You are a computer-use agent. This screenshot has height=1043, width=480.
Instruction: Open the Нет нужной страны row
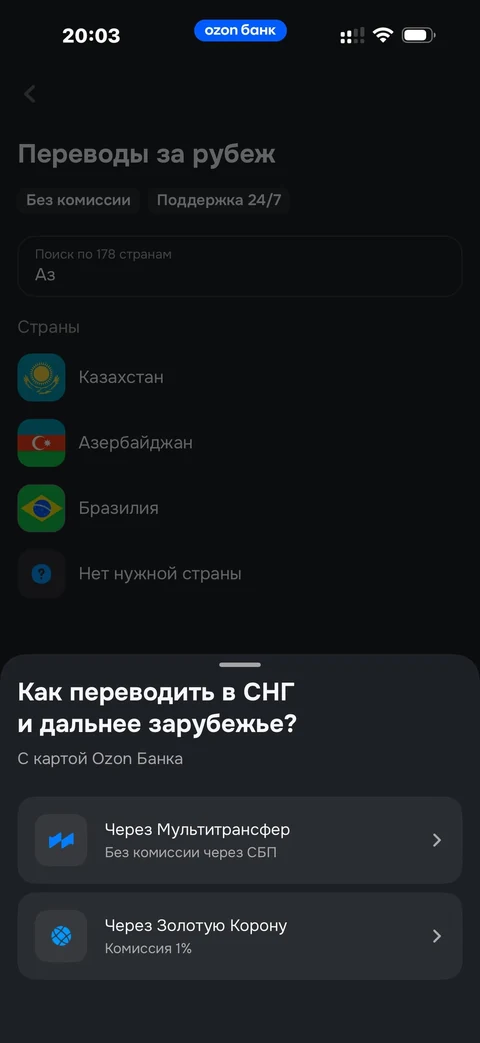click(x=239, y=573)
